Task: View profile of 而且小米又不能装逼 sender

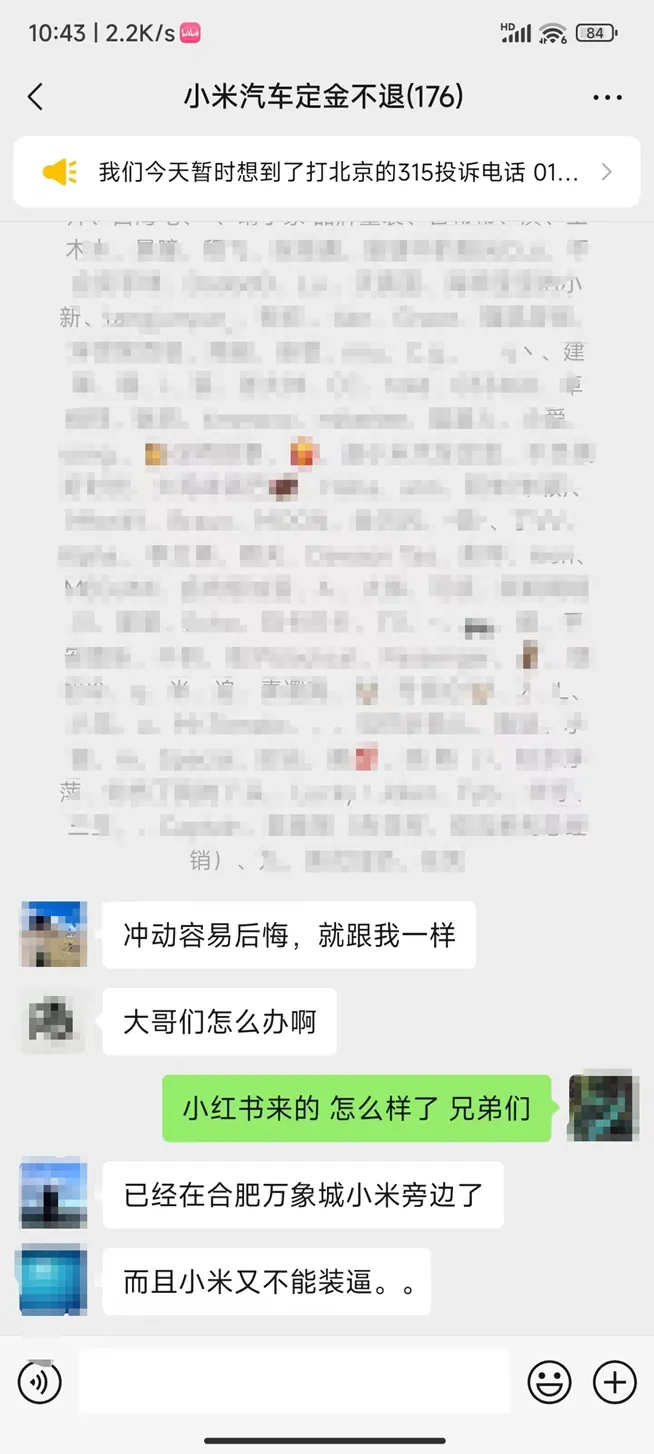Action: coord(54,1280)
